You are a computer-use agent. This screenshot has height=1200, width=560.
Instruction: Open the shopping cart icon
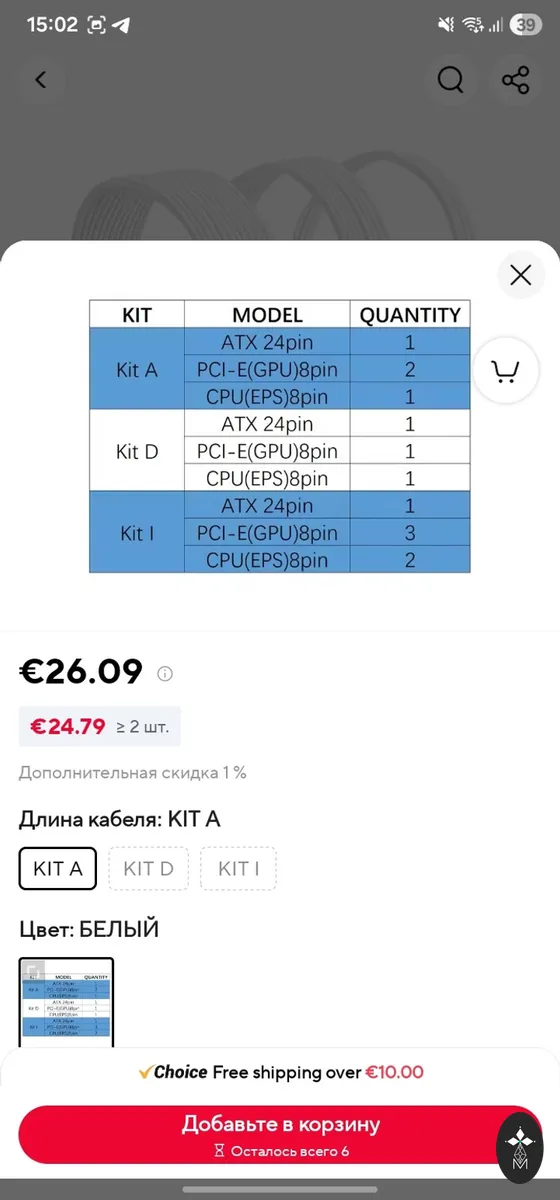506,371
